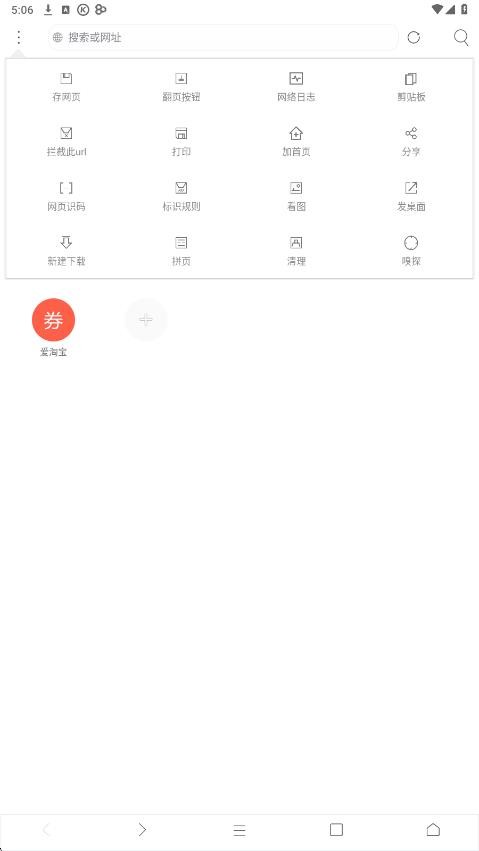Viewport: 479px width, 851px height.
Task: Tap the 存网页 save page option
Action: point(66,87)
